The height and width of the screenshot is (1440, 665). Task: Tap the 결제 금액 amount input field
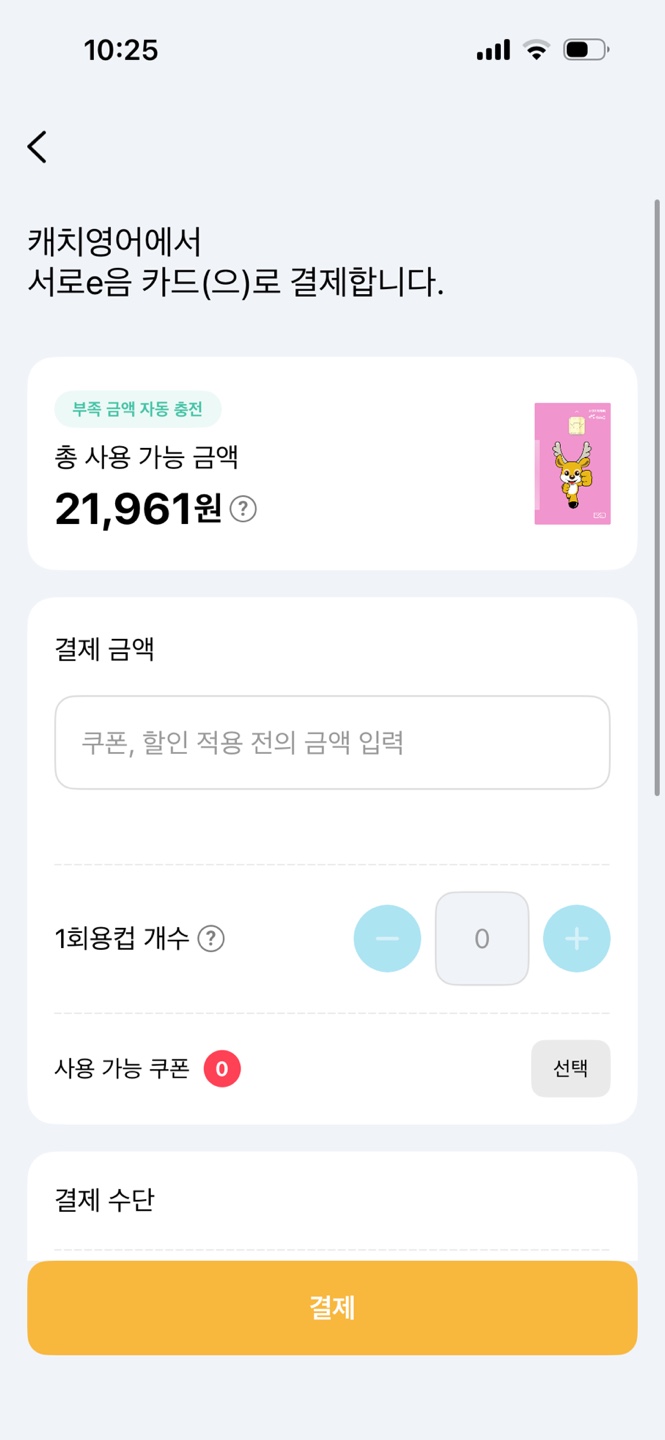tap(332, 743)
